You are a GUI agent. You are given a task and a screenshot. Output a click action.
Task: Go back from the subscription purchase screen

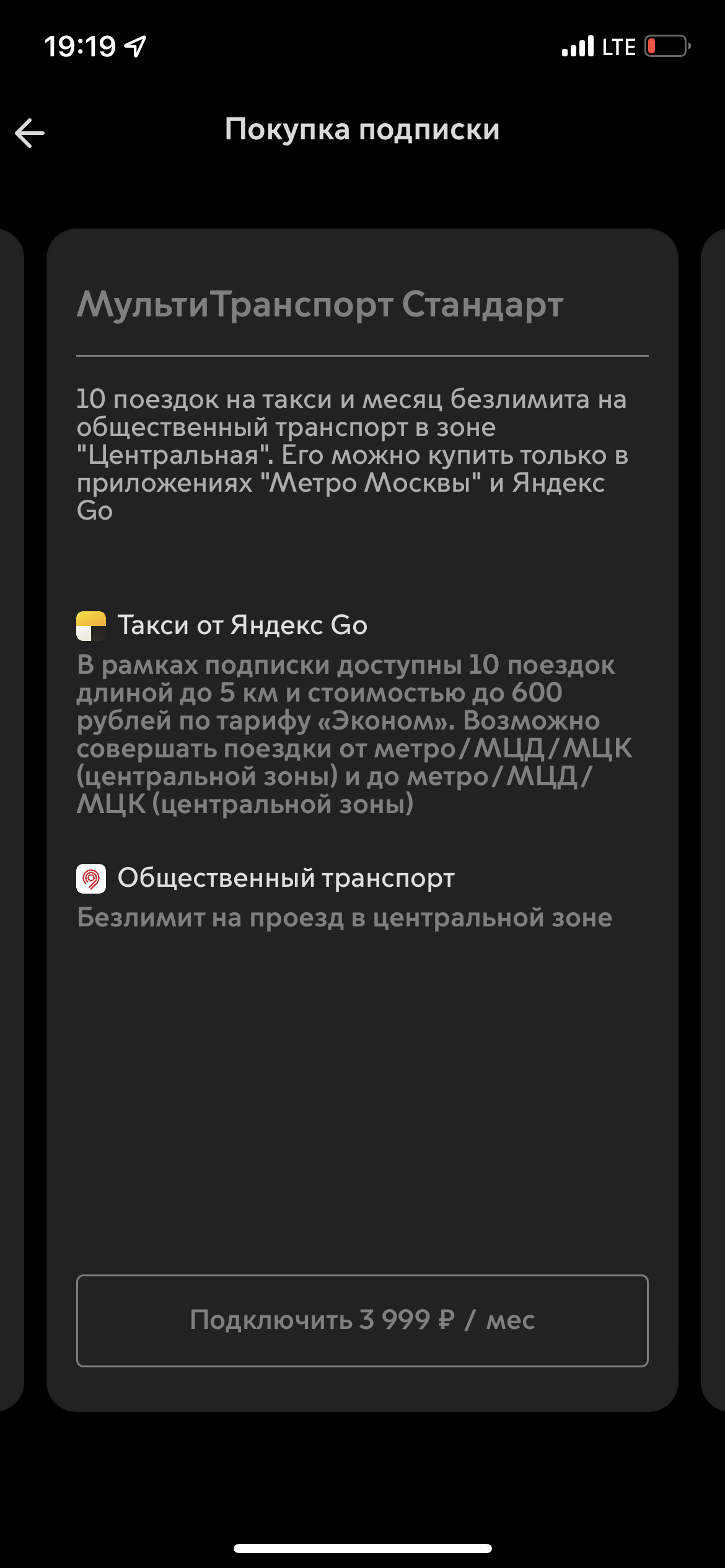(x=30, y=133)
